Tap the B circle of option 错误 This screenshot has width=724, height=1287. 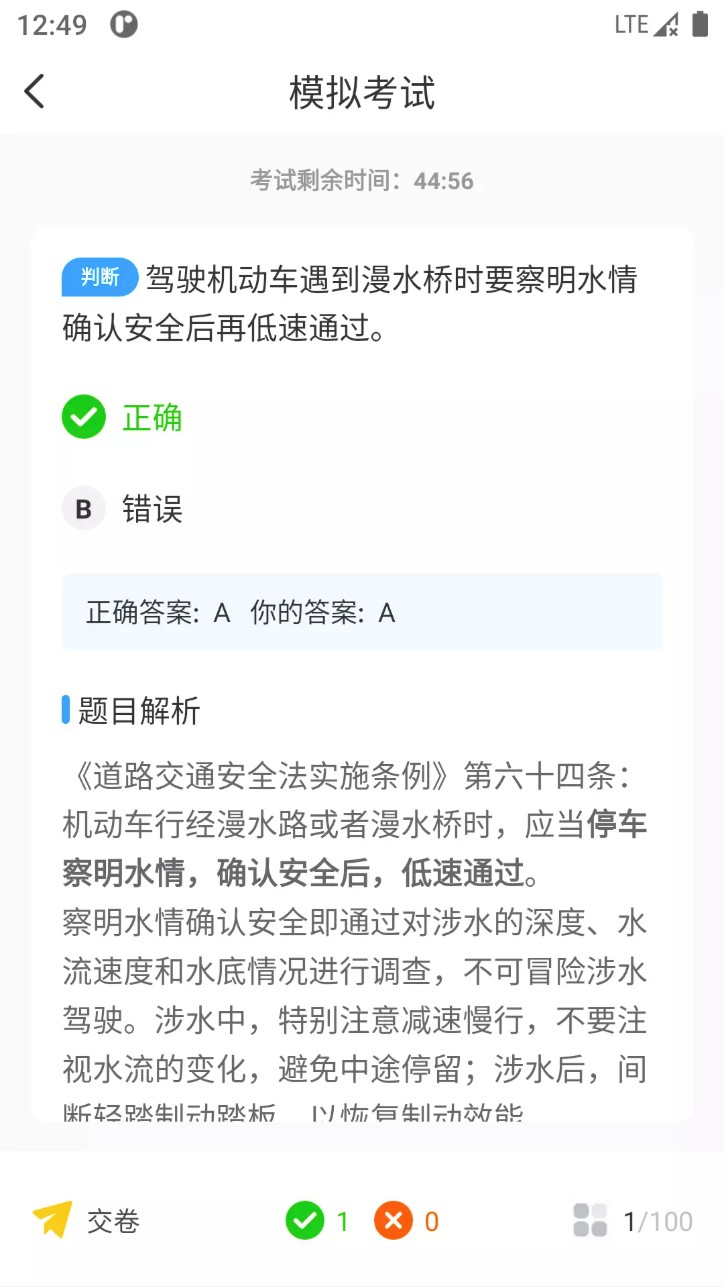(x=83, y=510)
